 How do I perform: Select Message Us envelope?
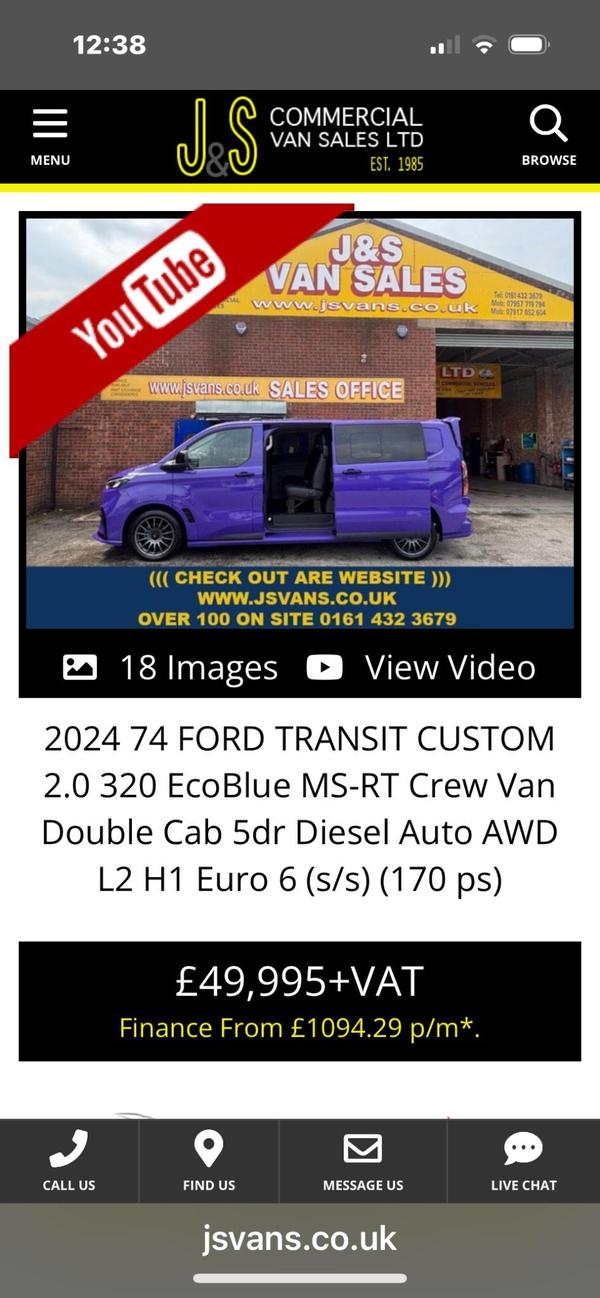tap(362, 1160)
